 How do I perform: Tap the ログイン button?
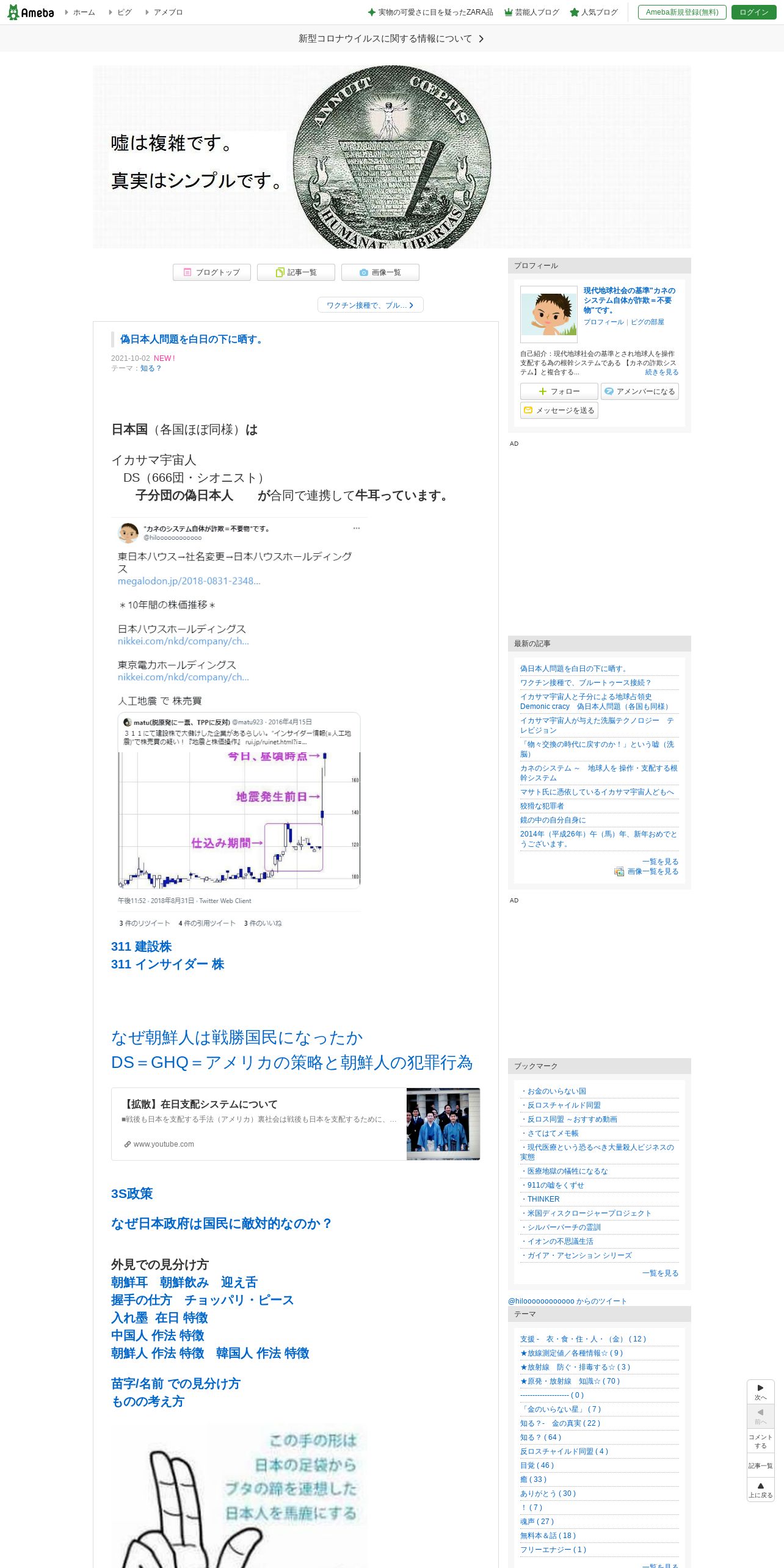coord(753,12)
